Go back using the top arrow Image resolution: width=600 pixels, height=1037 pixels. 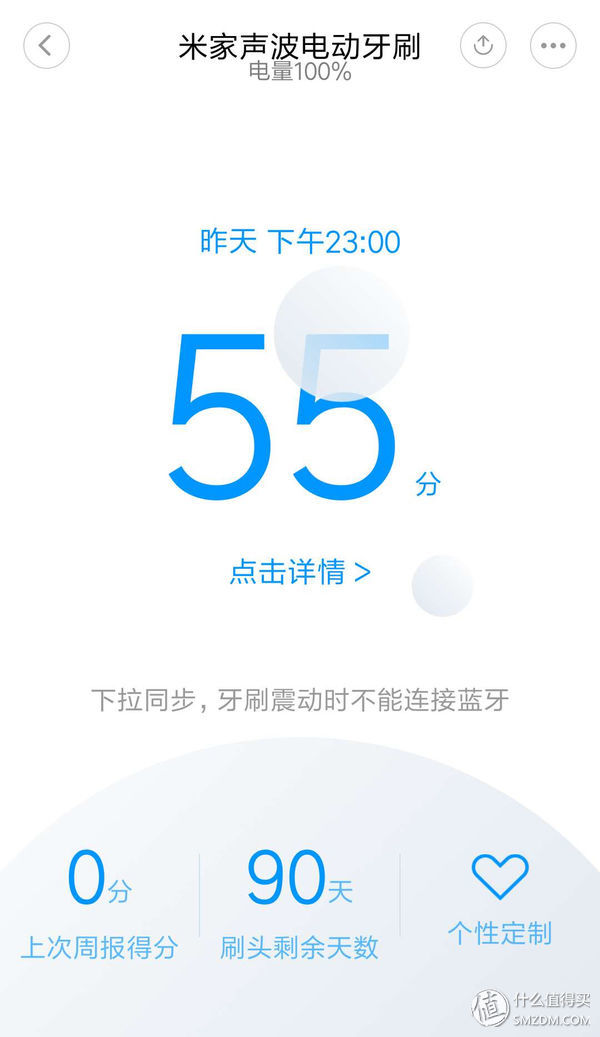click(x=46, y=46)
